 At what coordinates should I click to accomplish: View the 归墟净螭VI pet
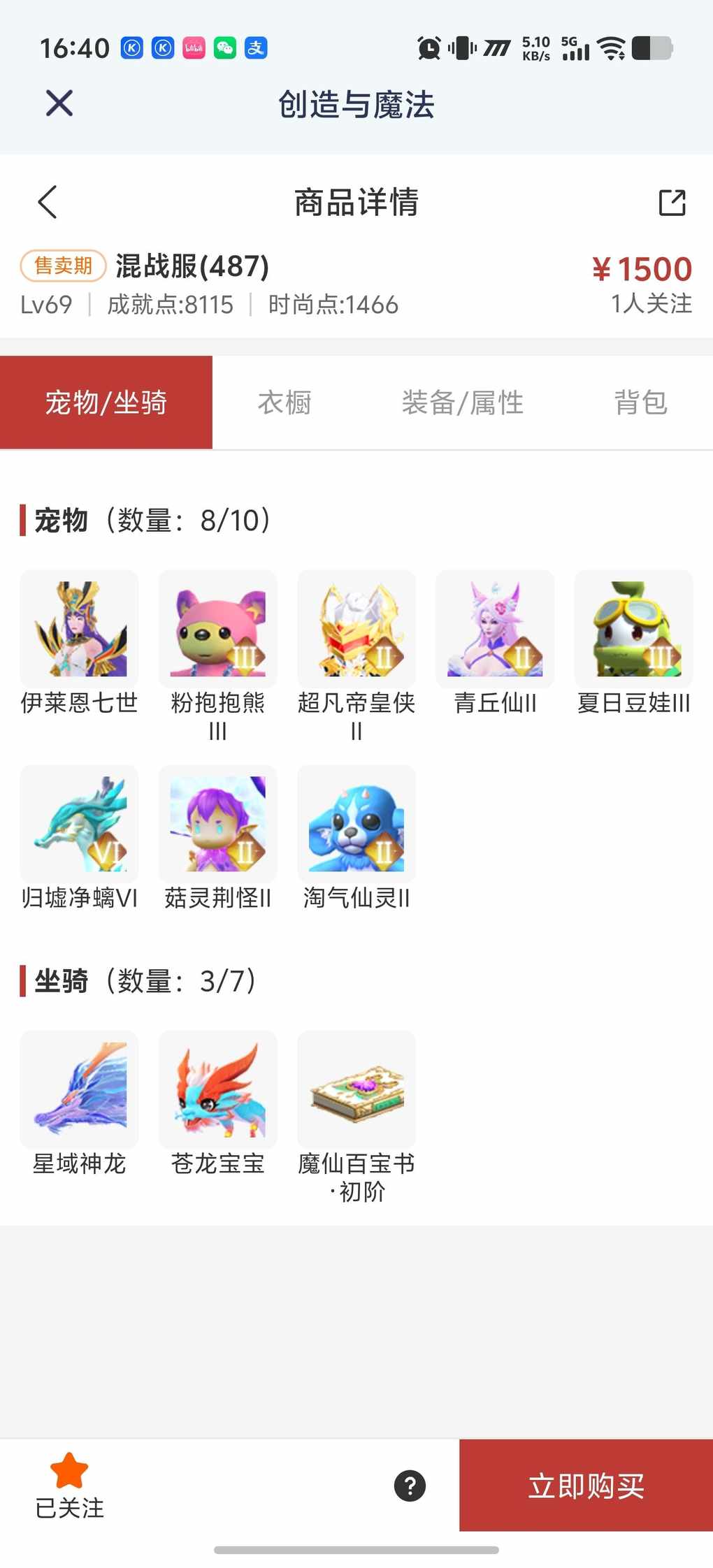[79, 824]
